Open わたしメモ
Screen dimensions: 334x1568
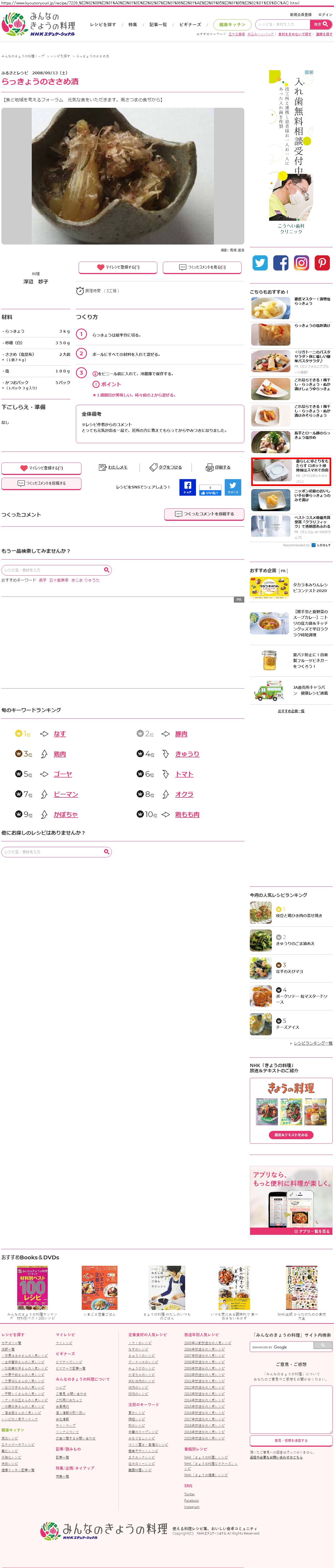pos(114,467)
